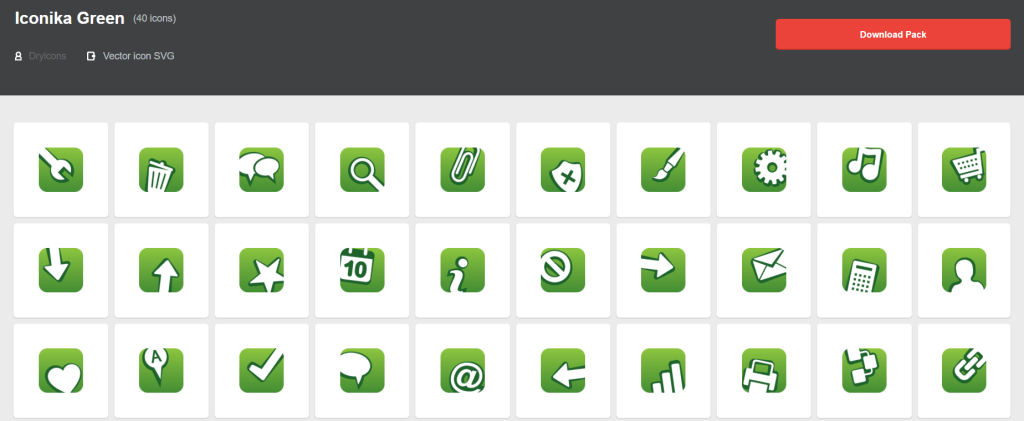Open the star icon tile

[x=261, y=270]
